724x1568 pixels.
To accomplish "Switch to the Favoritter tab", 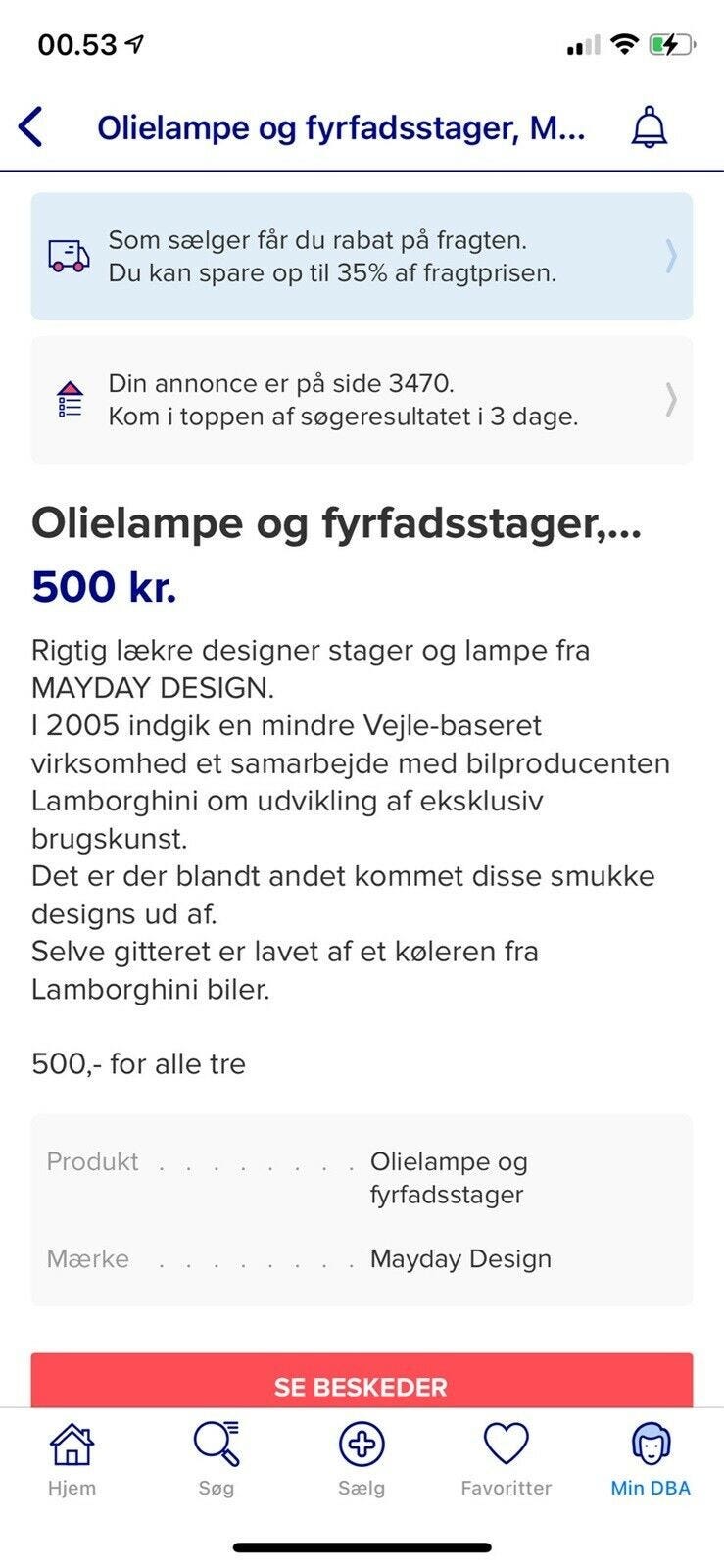I will coord(505,1460).
